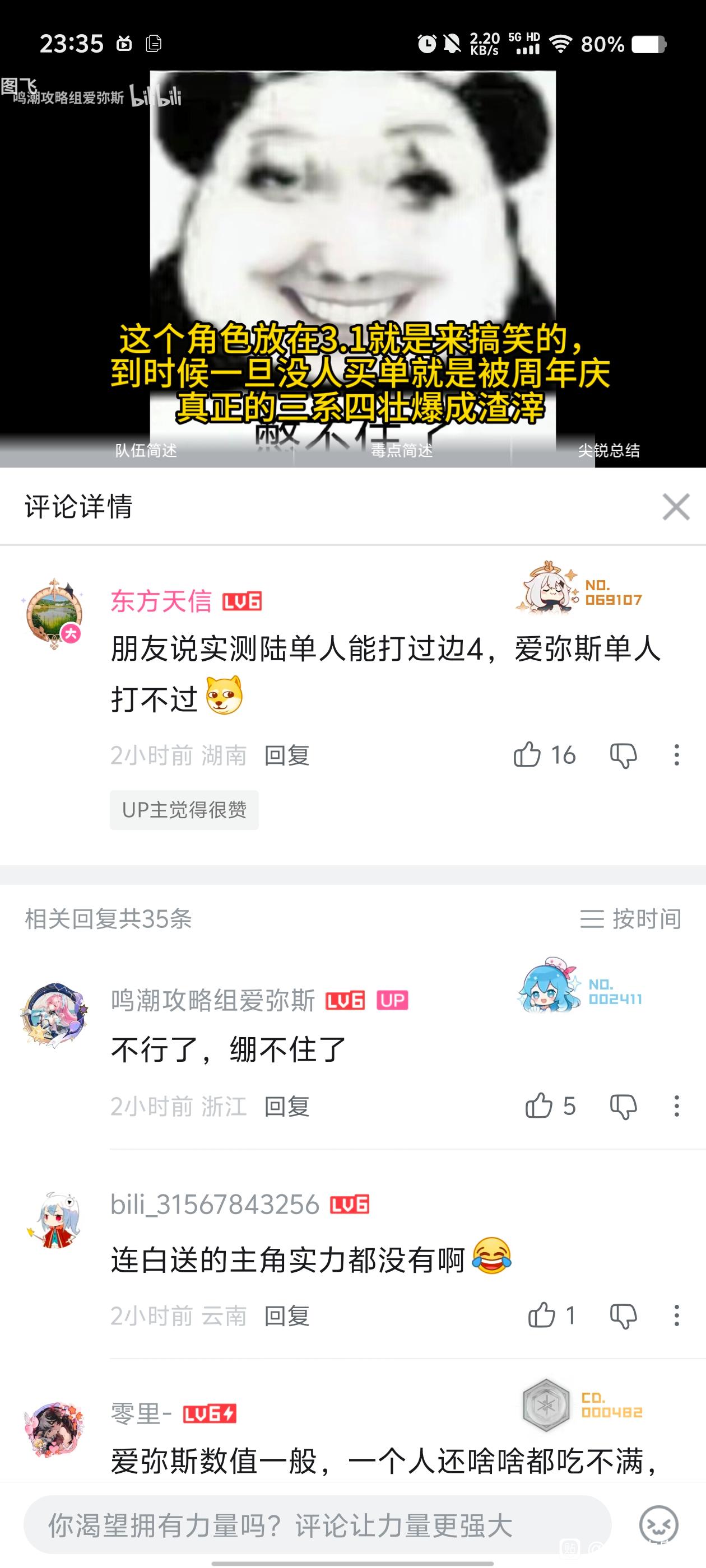Like bili_31567843256's reply

coord(541,1316)
